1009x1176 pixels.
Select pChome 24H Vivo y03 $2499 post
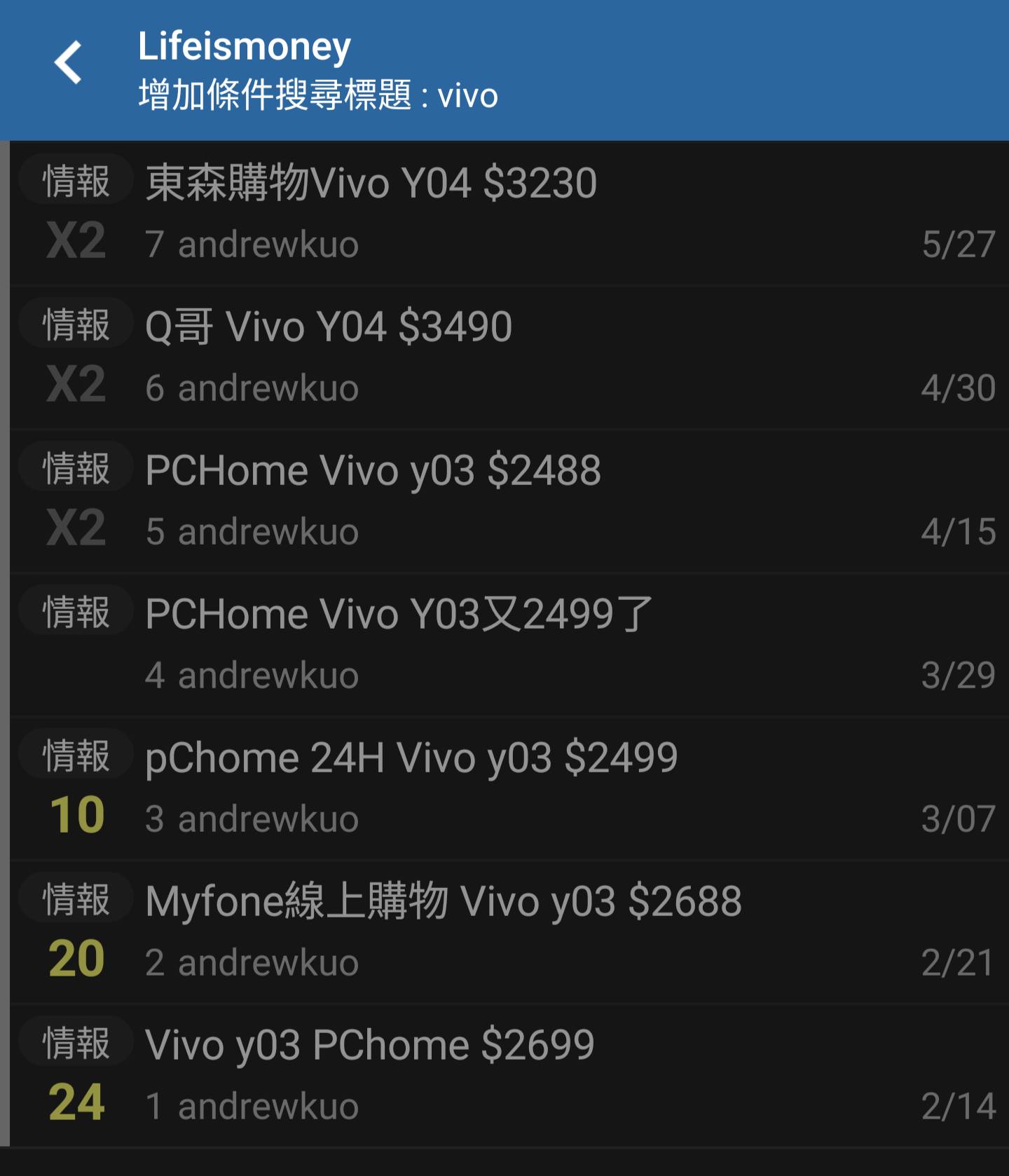tap(412, 758)
